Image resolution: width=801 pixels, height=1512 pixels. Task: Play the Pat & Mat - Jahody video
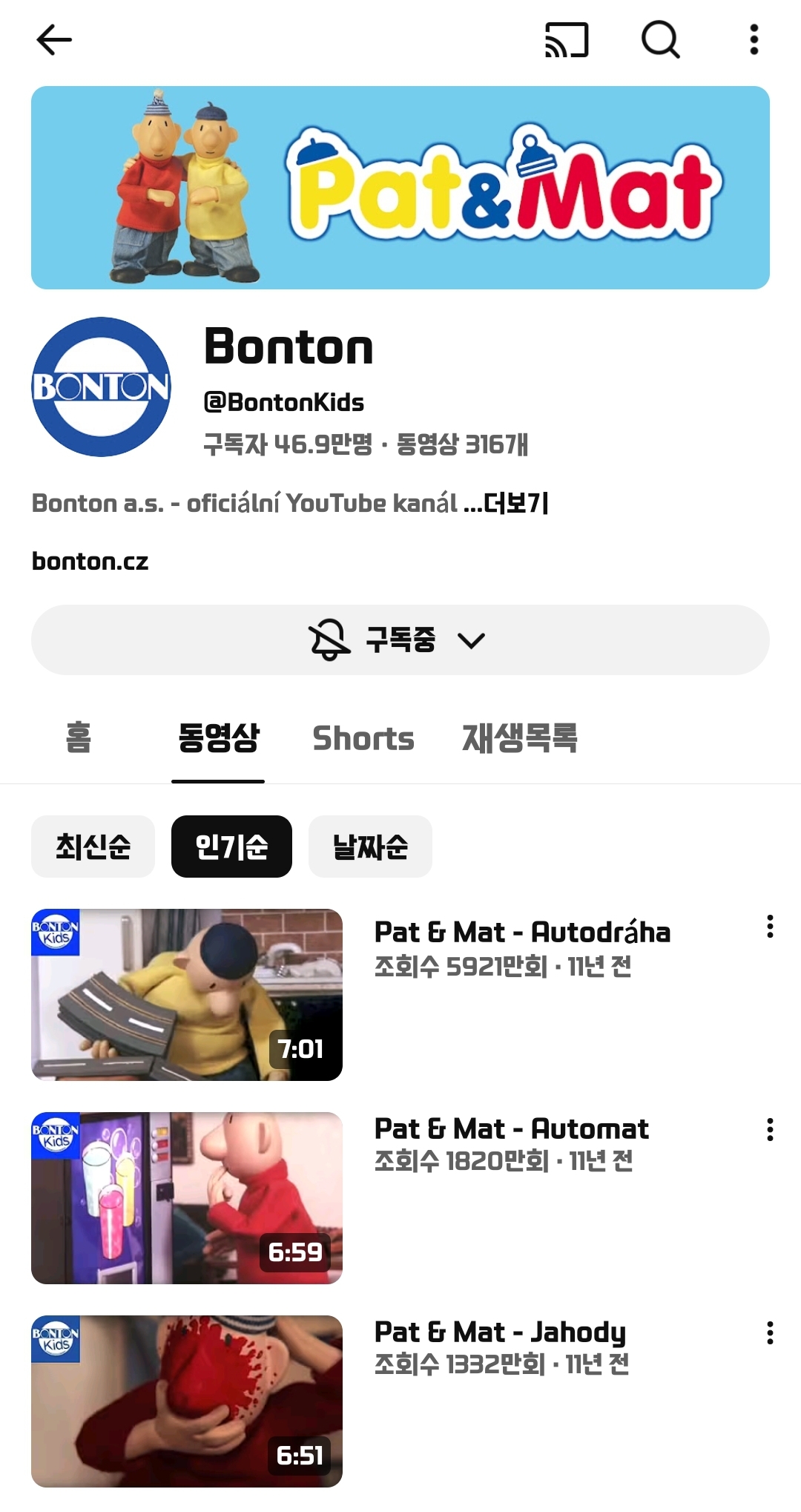point(187,1401)
